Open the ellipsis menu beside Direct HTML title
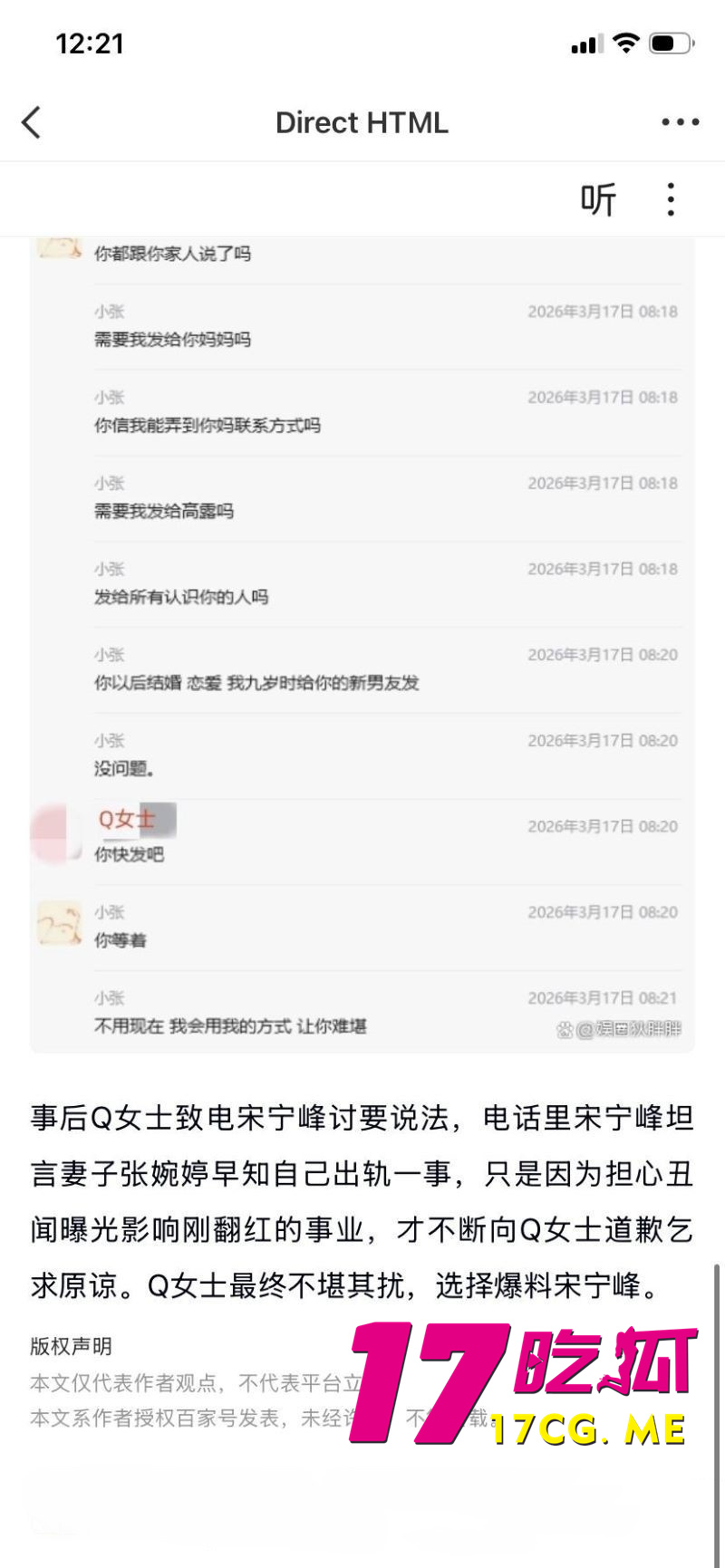Viewport: 725px width, 1568px height. pyautogui.click(x=680, y=122)
